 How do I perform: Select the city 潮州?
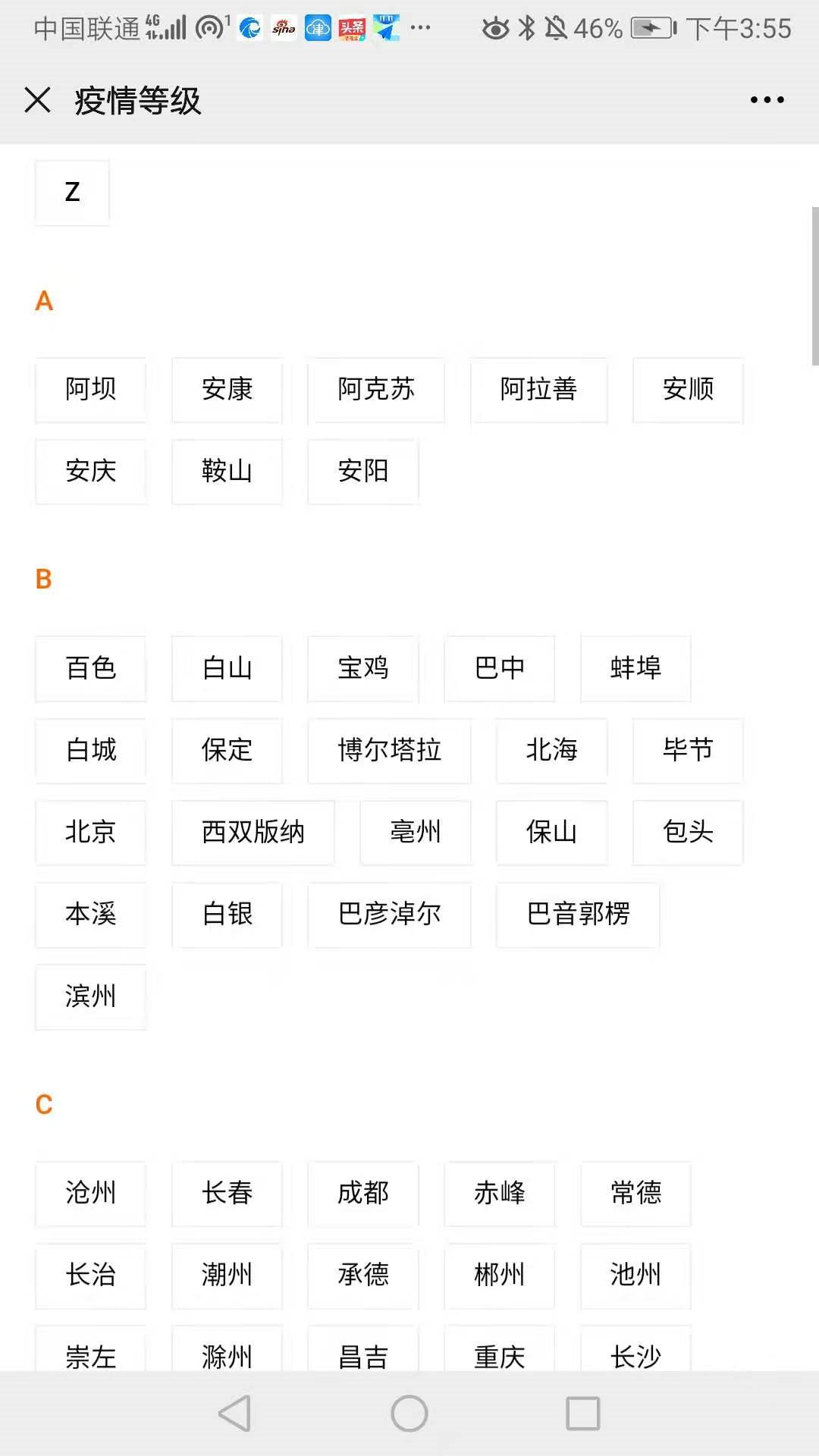pyautogui.click(x=227, y=1275)
